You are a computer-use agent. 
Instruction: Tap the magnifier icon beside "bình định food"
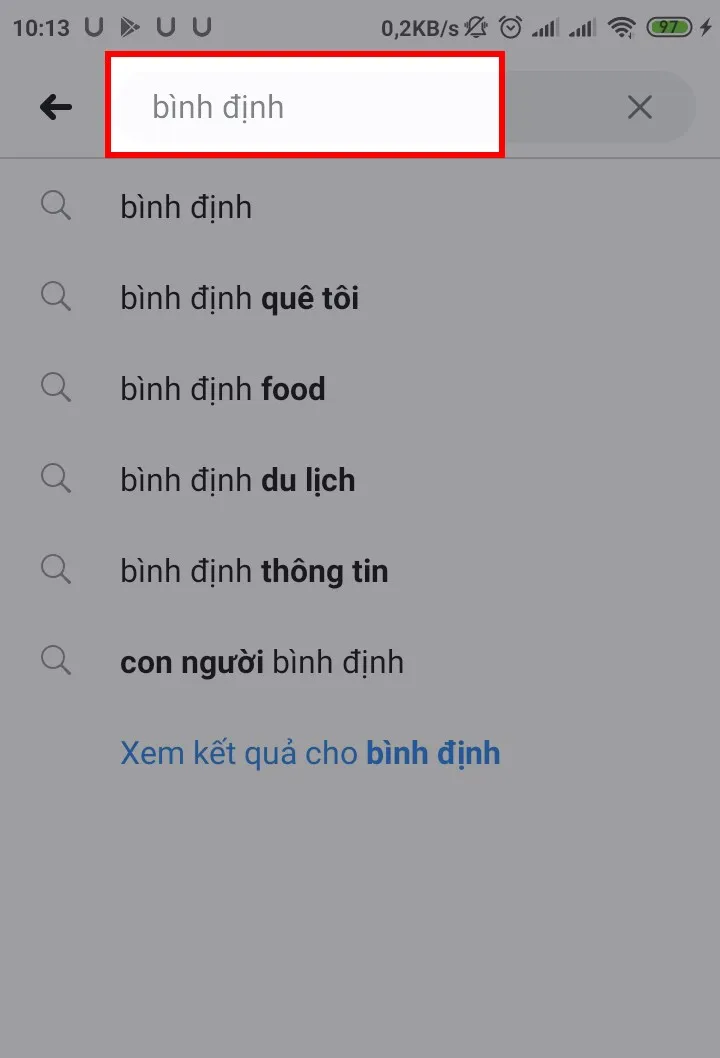click(x=55, y=388)
